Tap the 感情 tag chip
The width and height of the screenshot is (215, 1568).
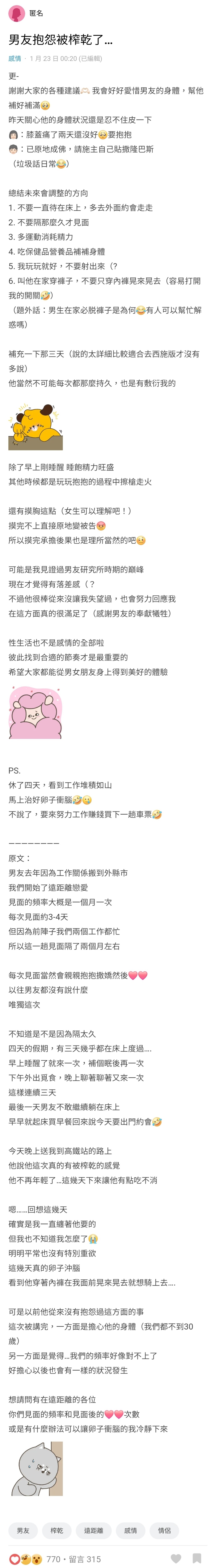coord(130,1530)
